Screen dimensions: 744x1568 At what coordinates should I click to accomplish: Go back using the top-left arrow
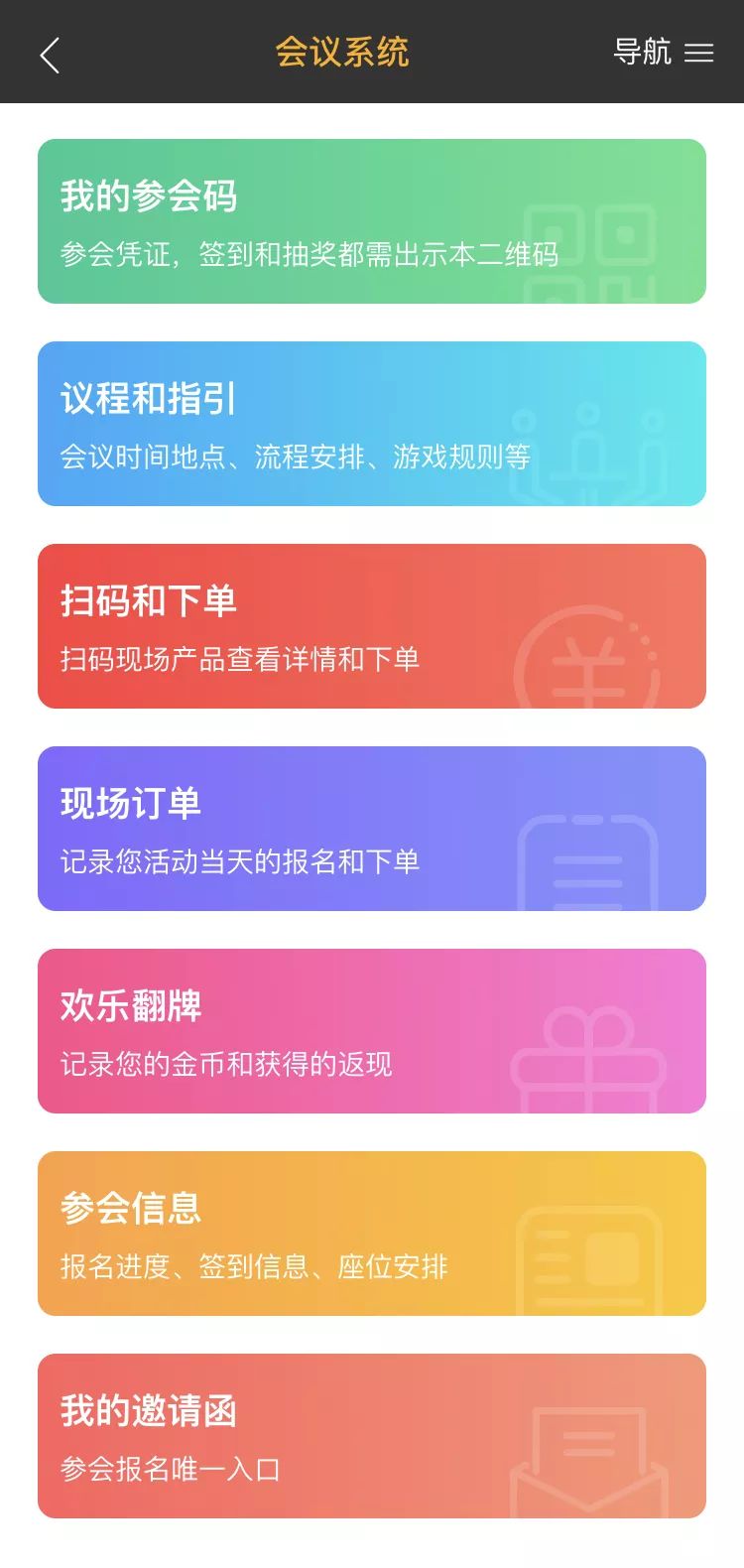(50, 55)
